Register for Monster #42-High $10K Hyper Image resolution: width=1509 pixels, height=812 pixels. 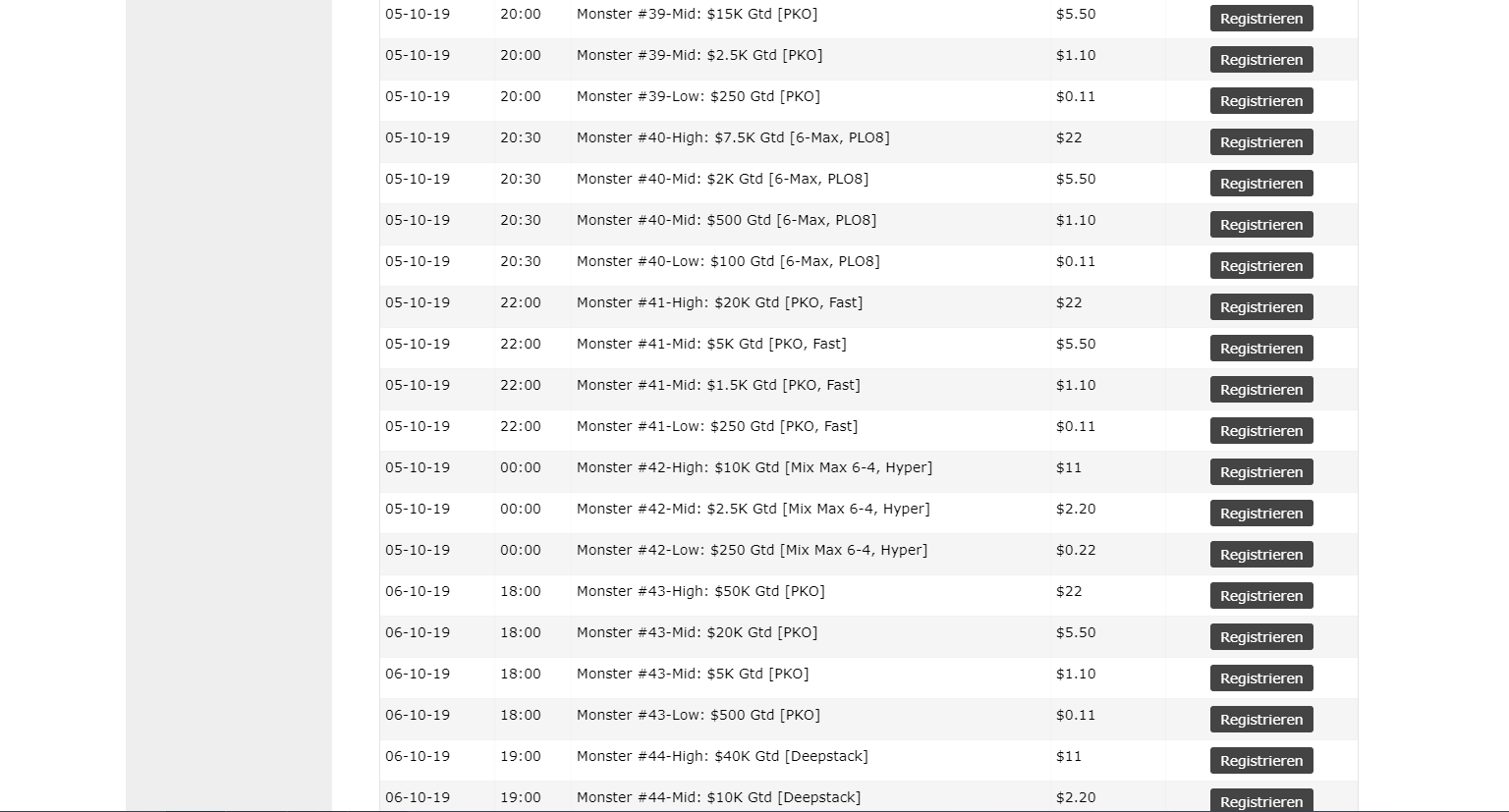[x=1261, y=472]
